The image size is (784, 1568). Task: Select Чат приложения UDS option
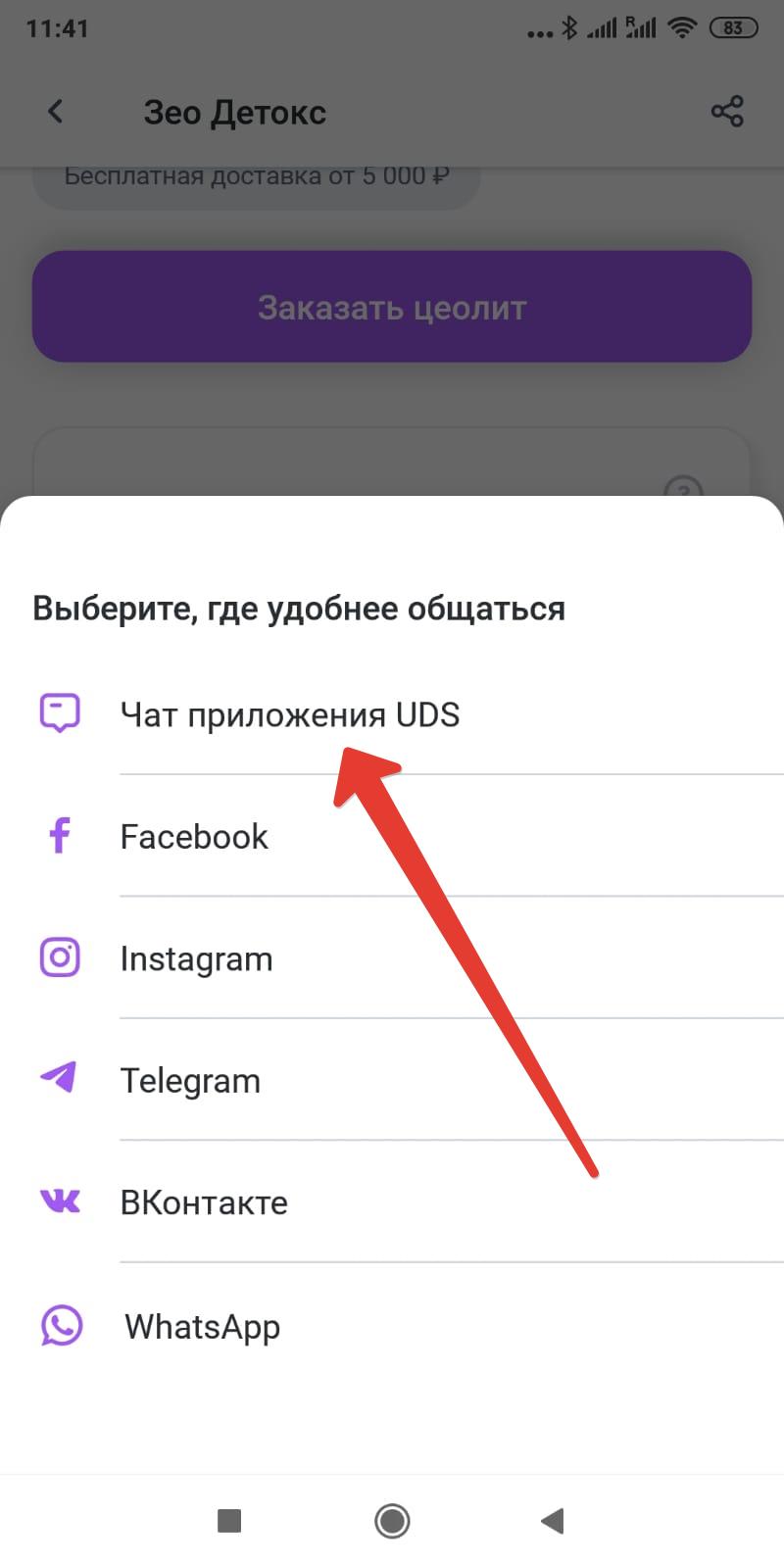pyautogui.click(x=289, y=714)
